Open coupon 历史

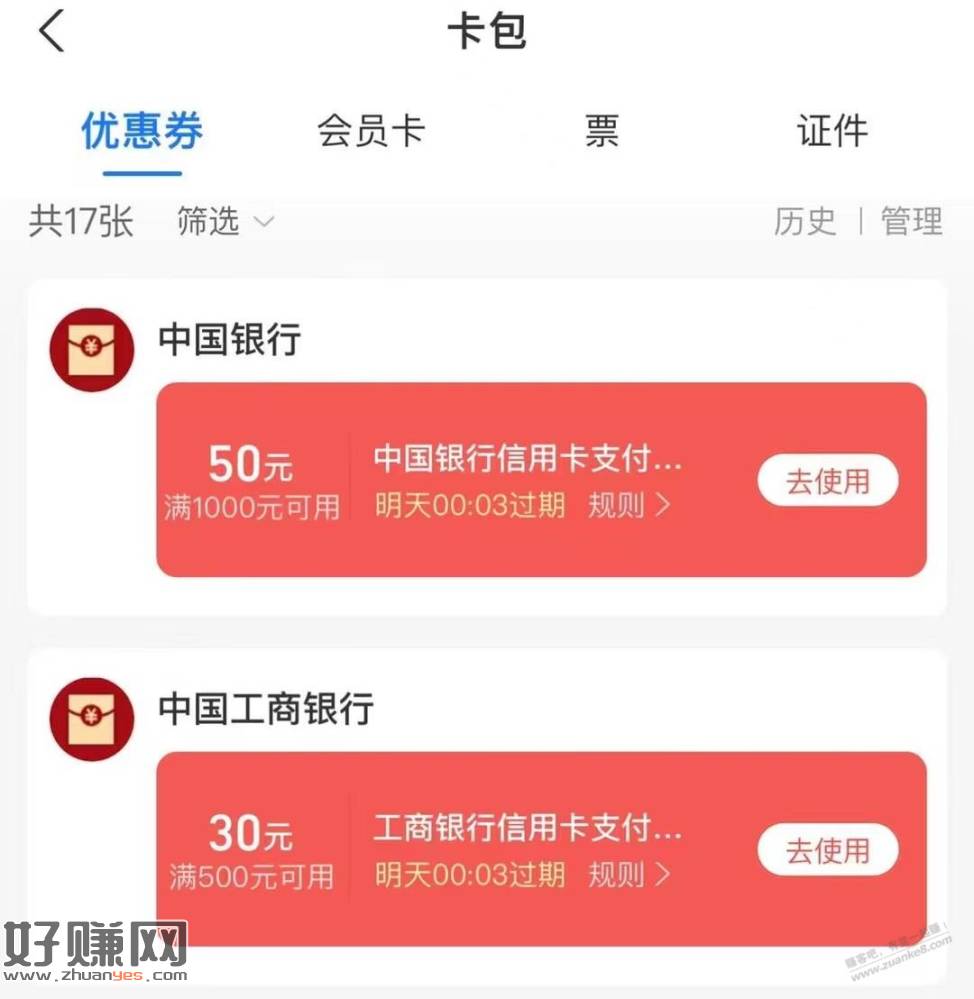pyautogui.click(x=804, y=221)
